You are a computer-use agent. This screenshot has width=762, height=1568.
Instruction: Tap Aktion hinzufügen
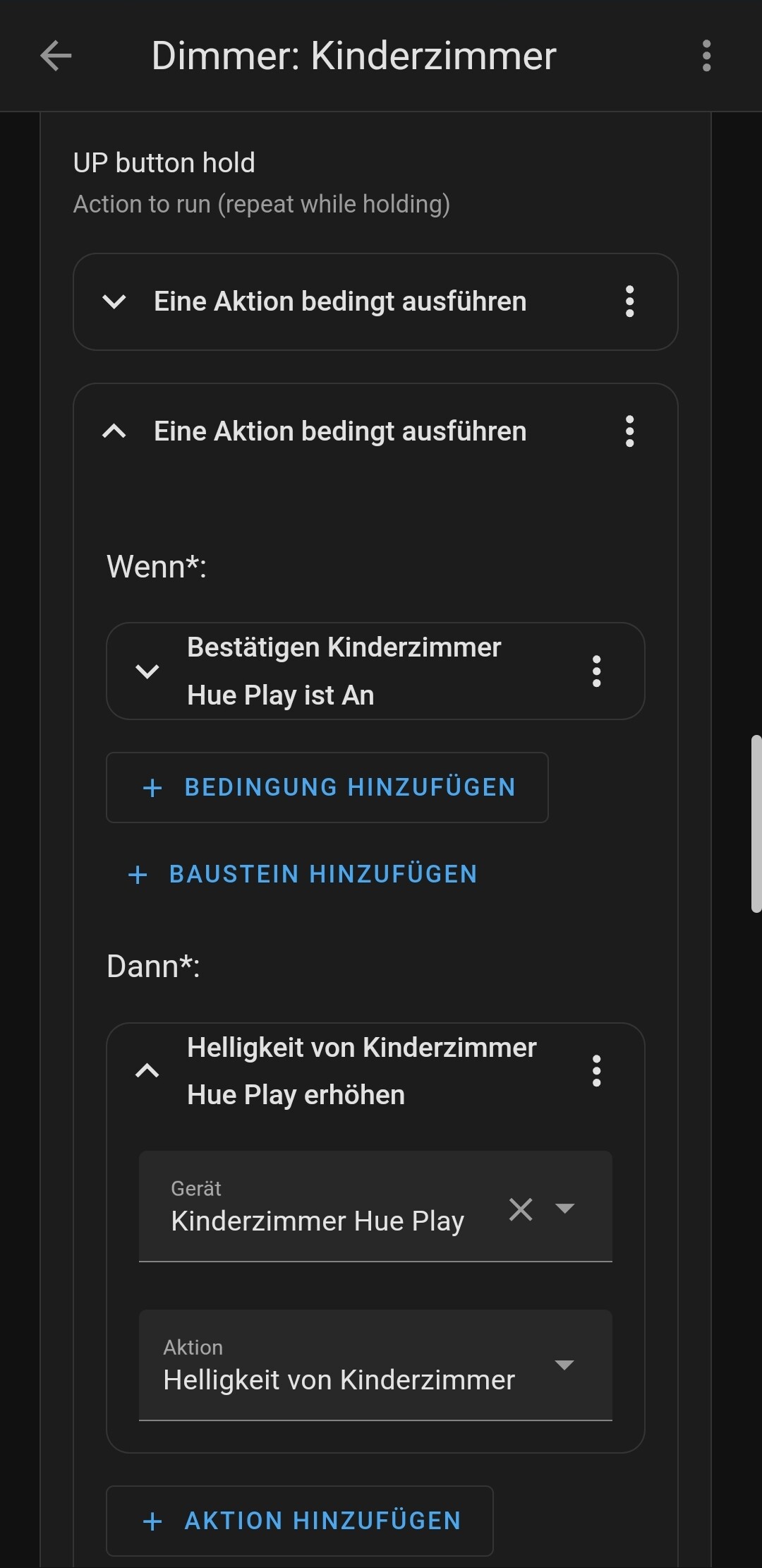click(300, 1520)
